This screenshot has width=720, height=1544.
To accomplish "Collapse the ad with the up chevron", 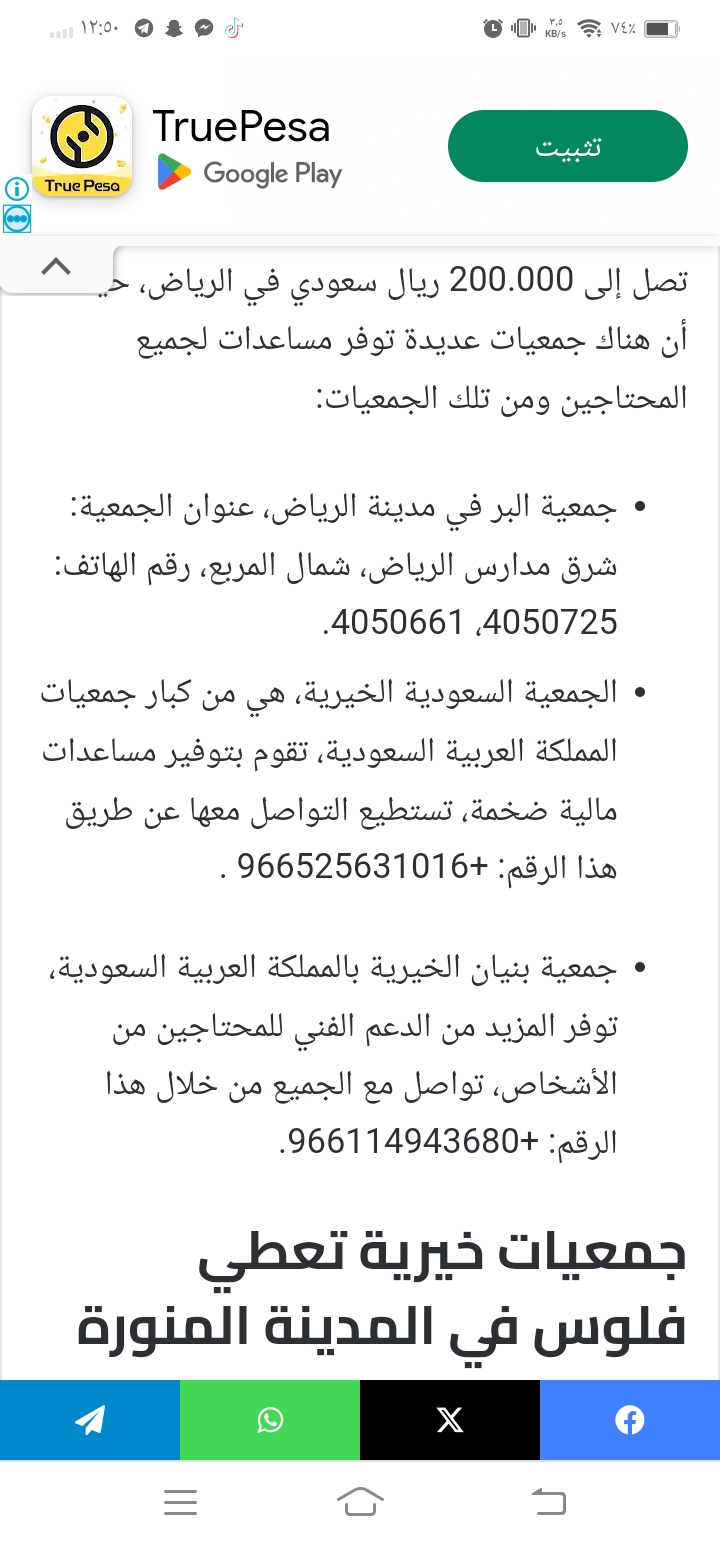I will point(57,267).
